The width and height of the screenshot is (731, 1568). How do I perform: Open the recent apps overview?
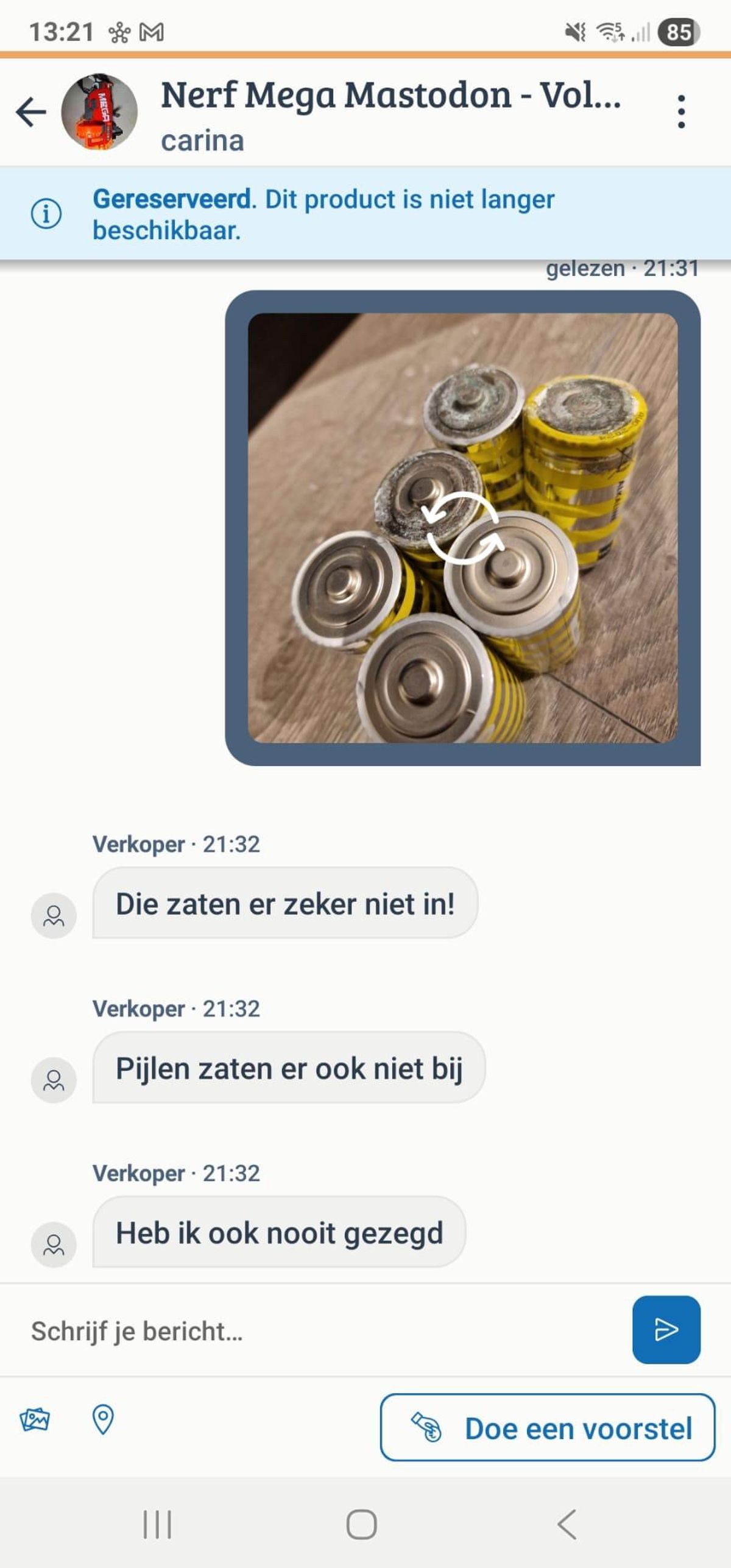(157, 1525)
